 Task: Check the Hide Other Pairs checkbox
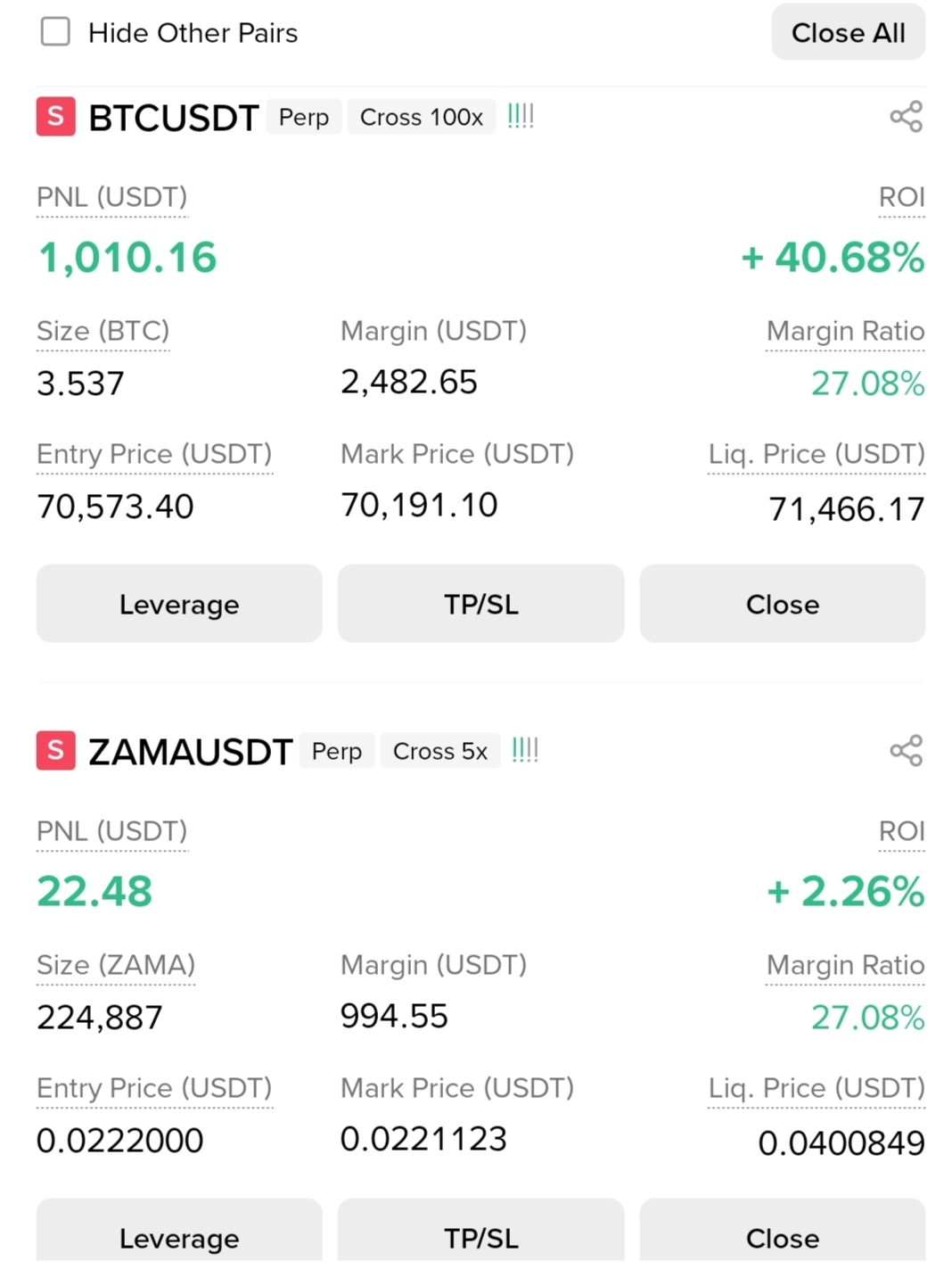pyautogui.click(x=55, y=32)
